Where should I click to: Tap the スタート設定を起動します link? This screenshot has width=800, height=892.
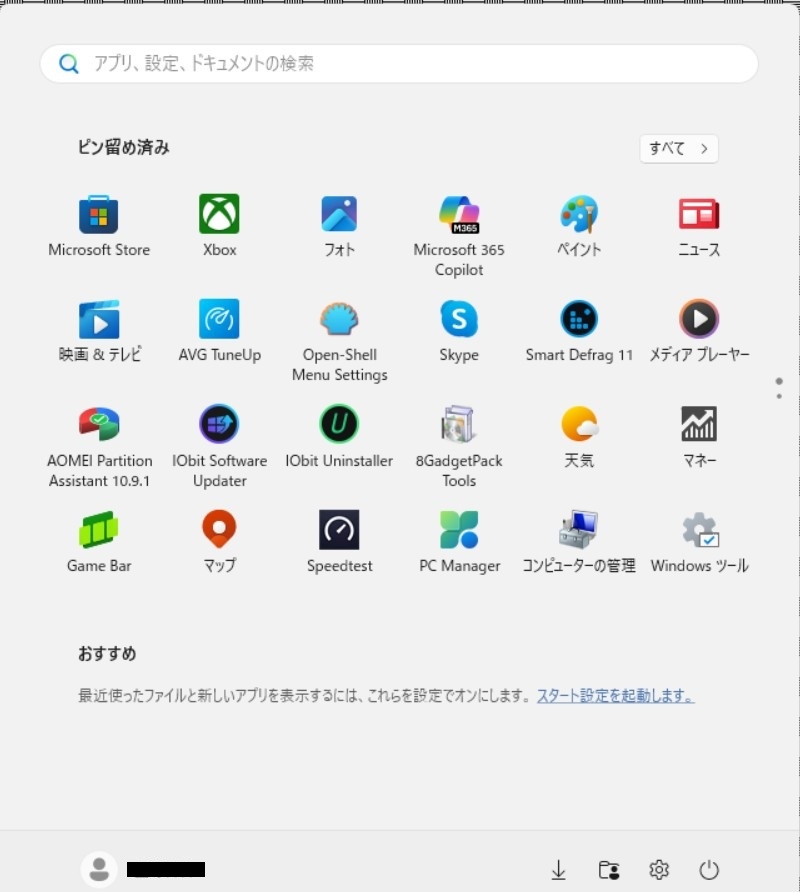click(615, 696)
